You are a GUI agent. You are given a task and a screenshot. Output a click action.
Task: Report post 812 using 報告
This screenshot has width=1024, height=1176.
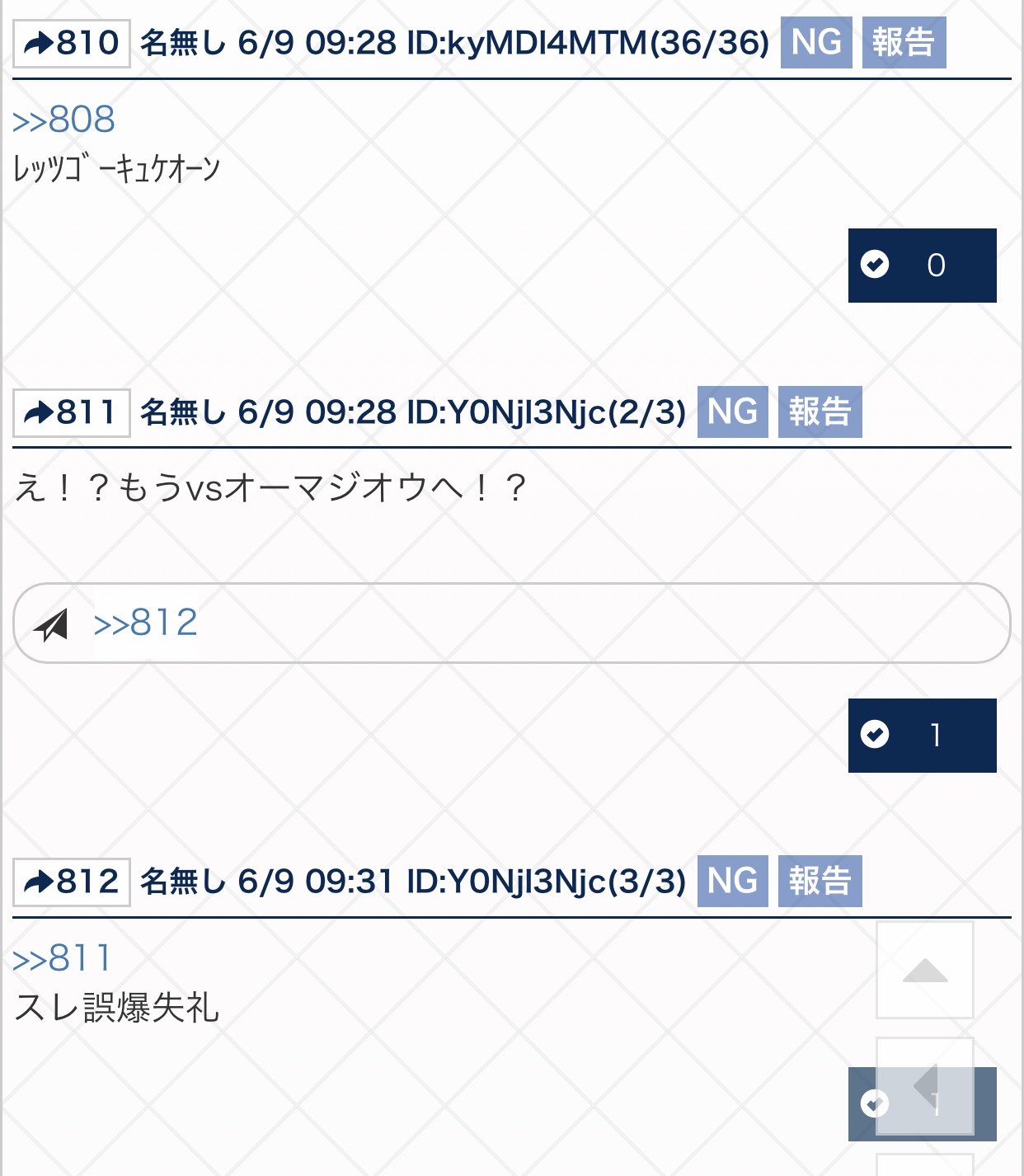820,881
